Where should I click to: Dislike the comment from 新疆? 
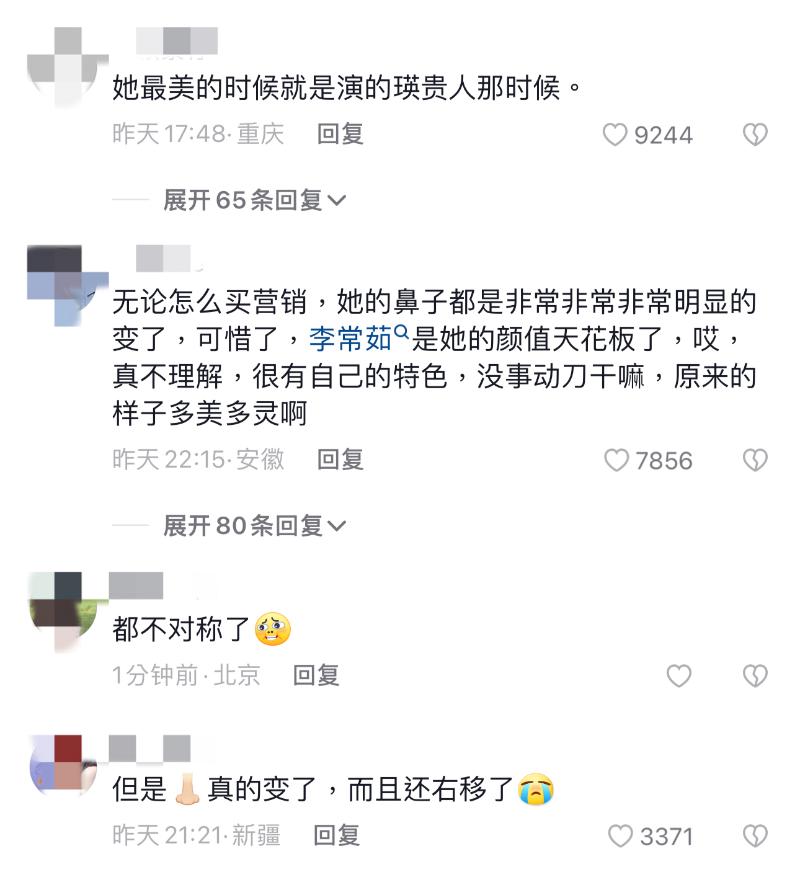tap(755, 835)
